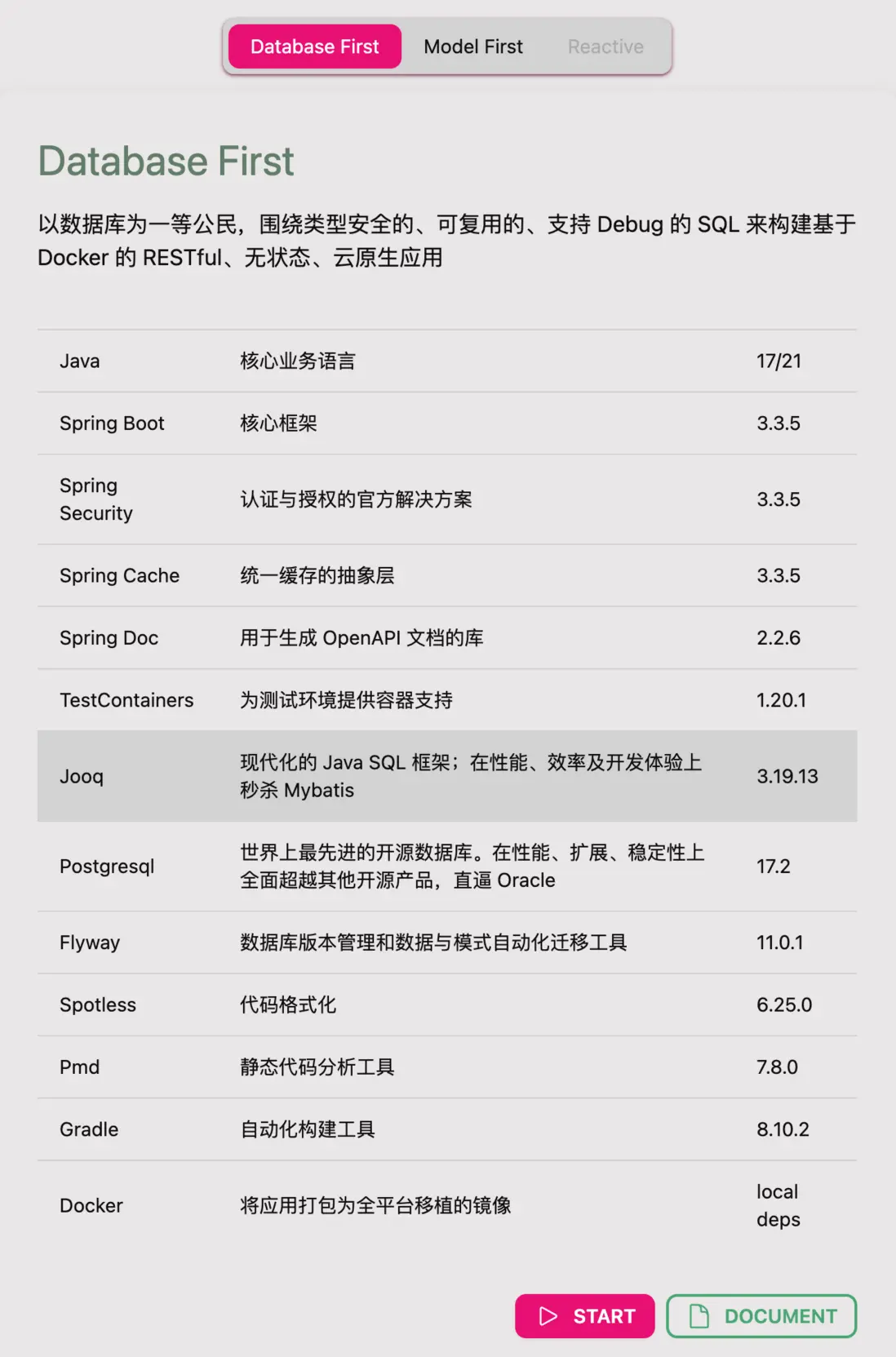This screenshot has width=896, height=1357.
Task: Switch to the Model First tab
Action: [x=472, y=47]
